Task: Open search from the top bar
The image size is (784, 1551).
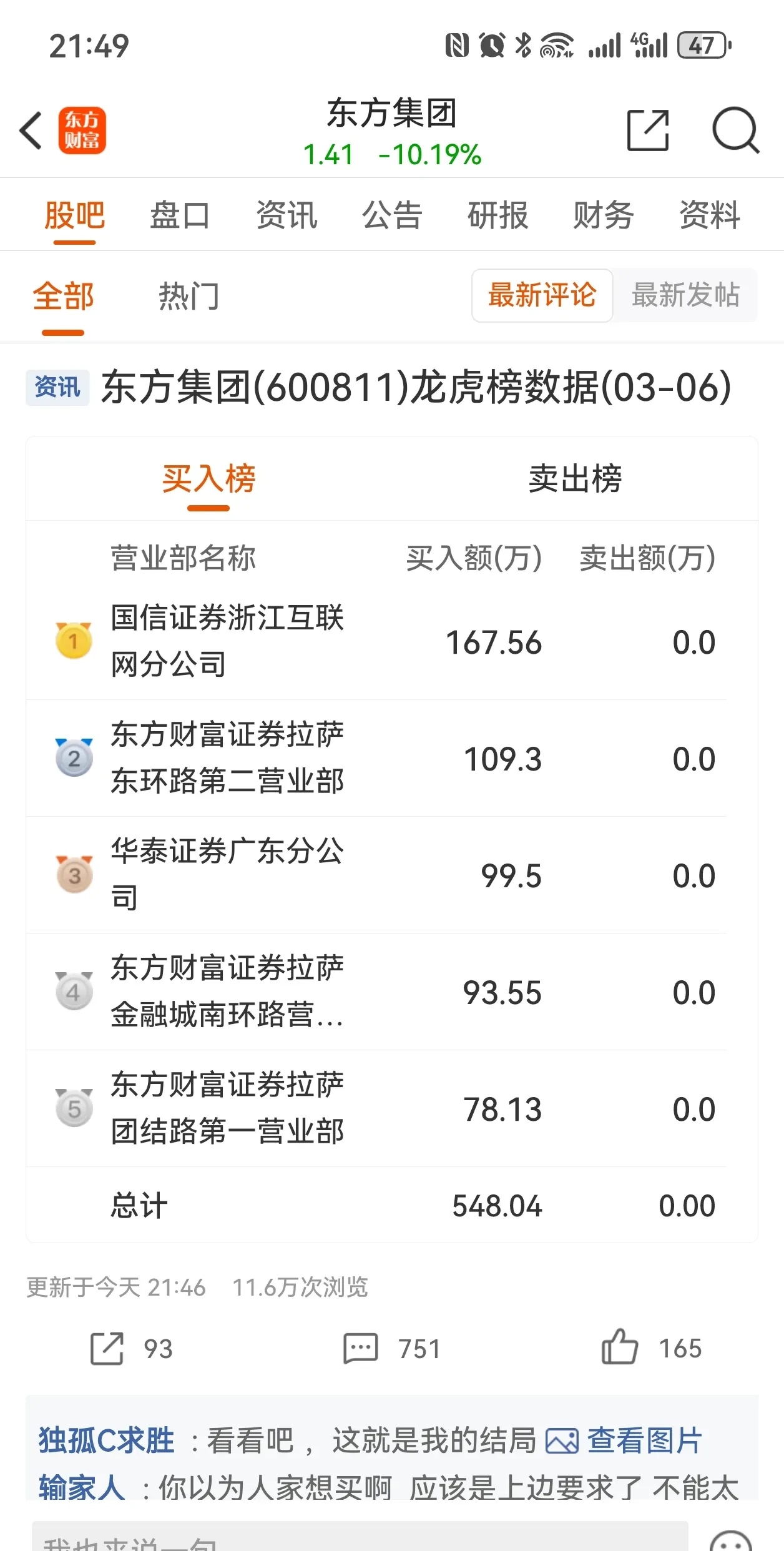Action: point(737,130)
